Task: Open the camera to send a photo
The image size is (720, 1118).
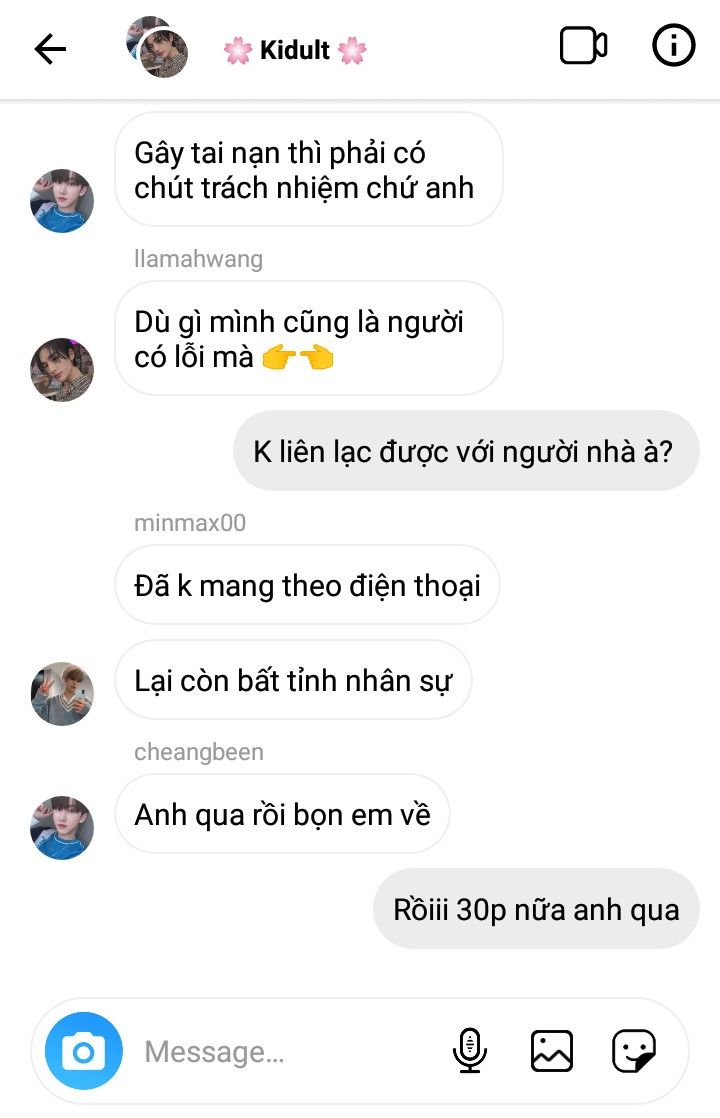Action: pyautogui.click(x=83, y=1051)
